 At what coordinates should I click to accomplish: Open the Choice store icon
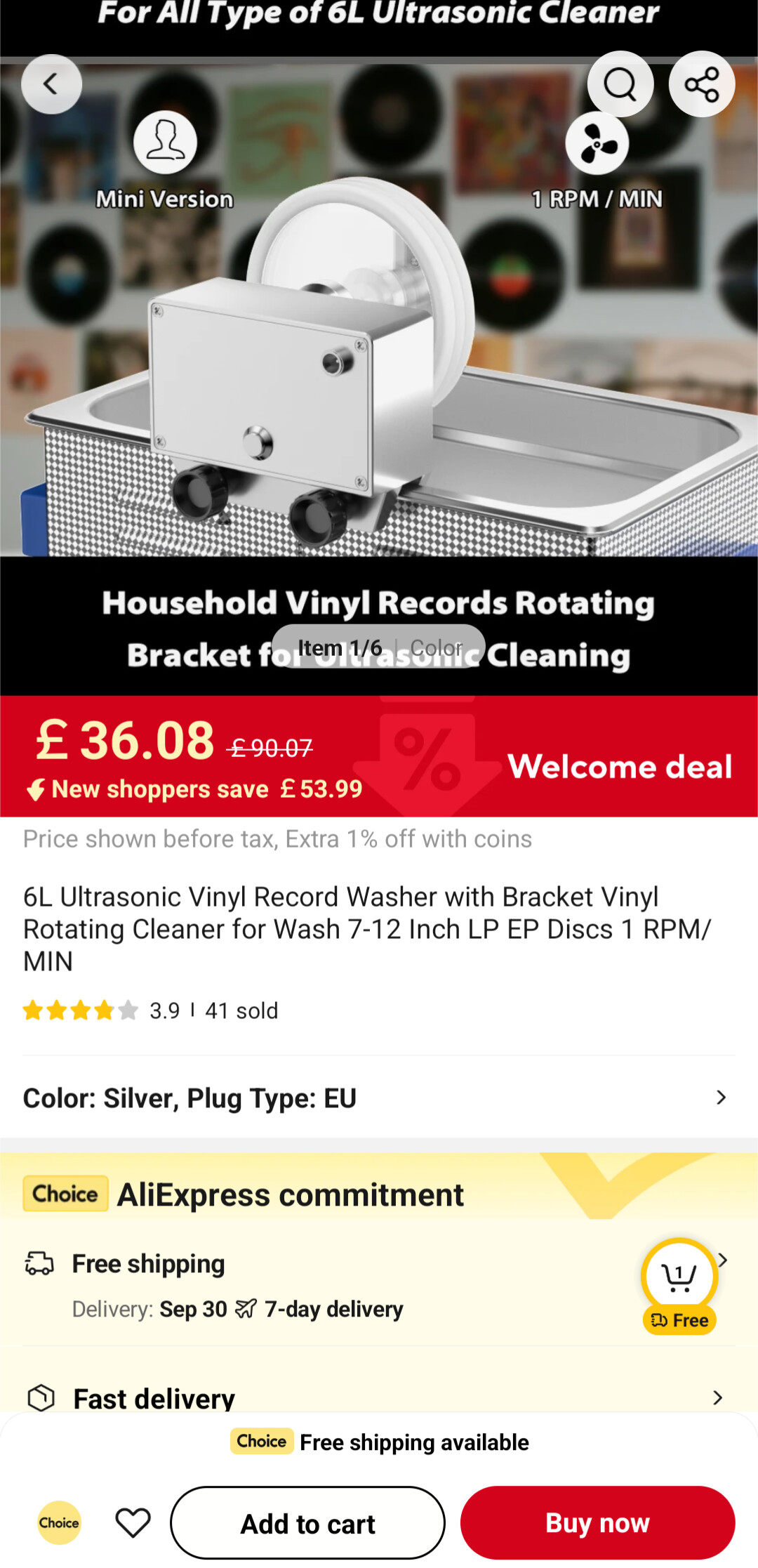point(59,1522)
